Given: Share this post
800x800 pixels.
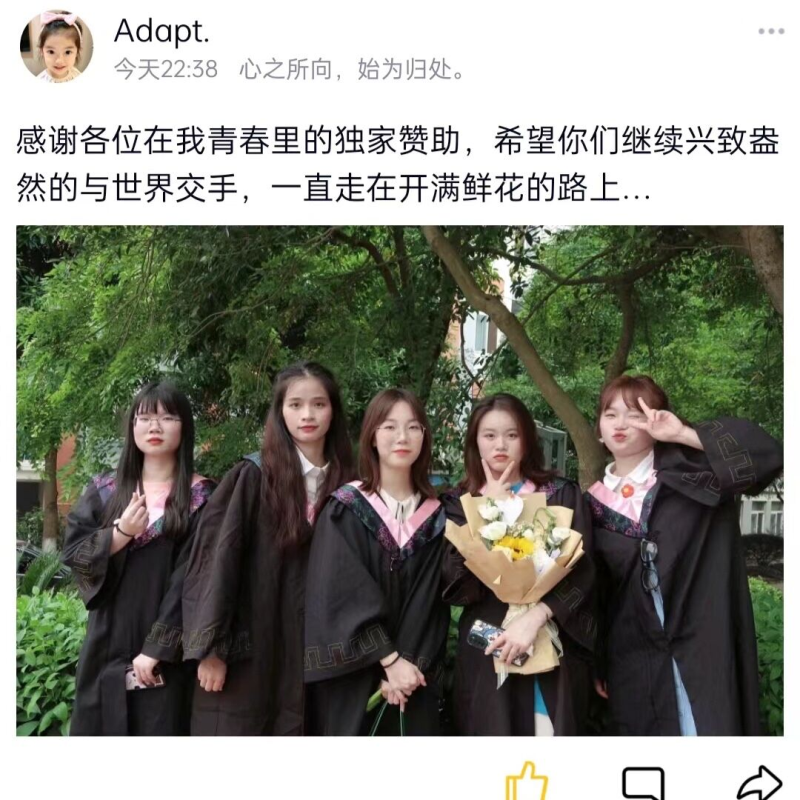Looking at the screenshot, I should (758, 783).
